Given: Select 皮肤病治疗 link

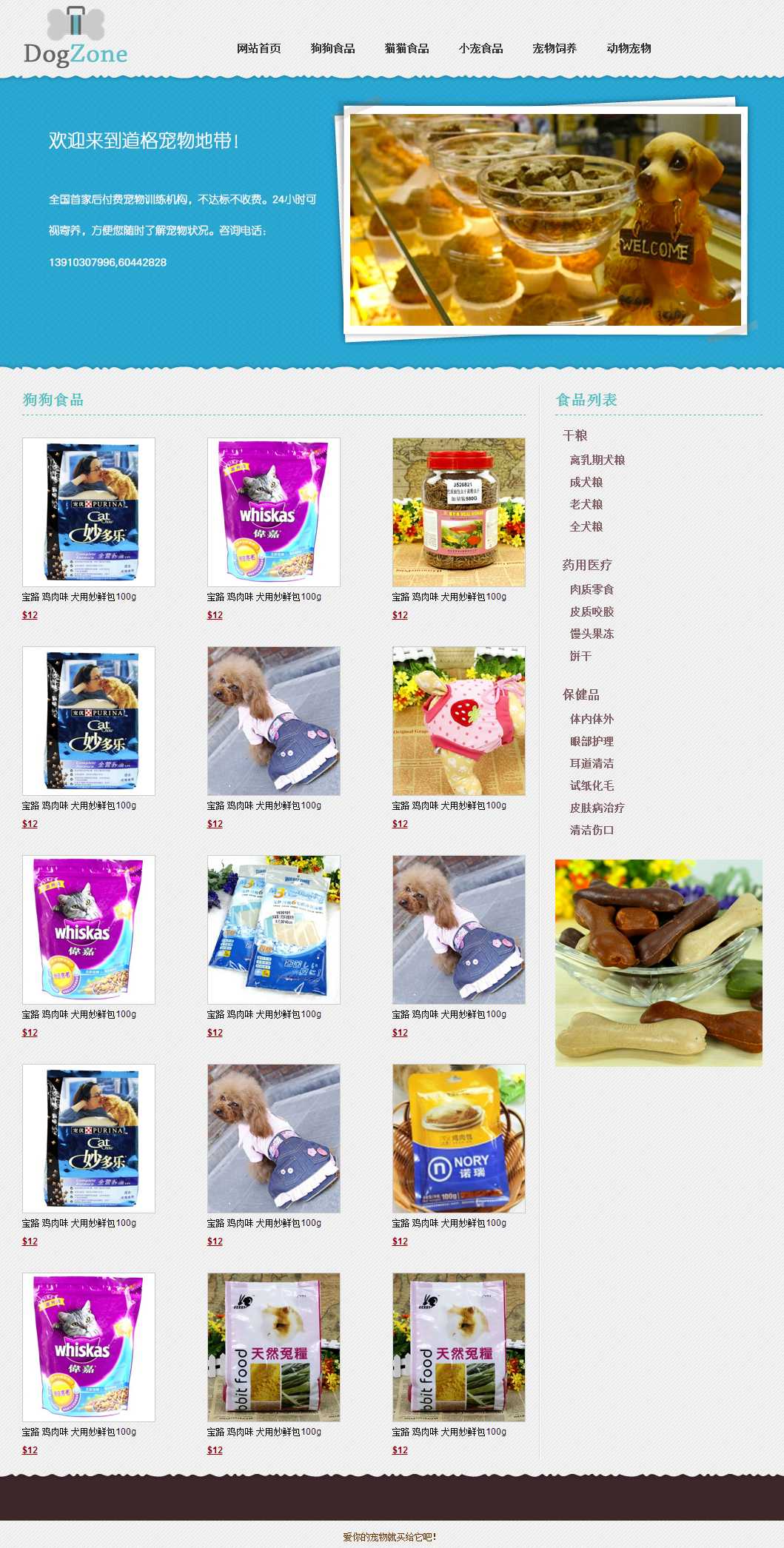Looking at the screenshot, I should click(x=597, y=808).
